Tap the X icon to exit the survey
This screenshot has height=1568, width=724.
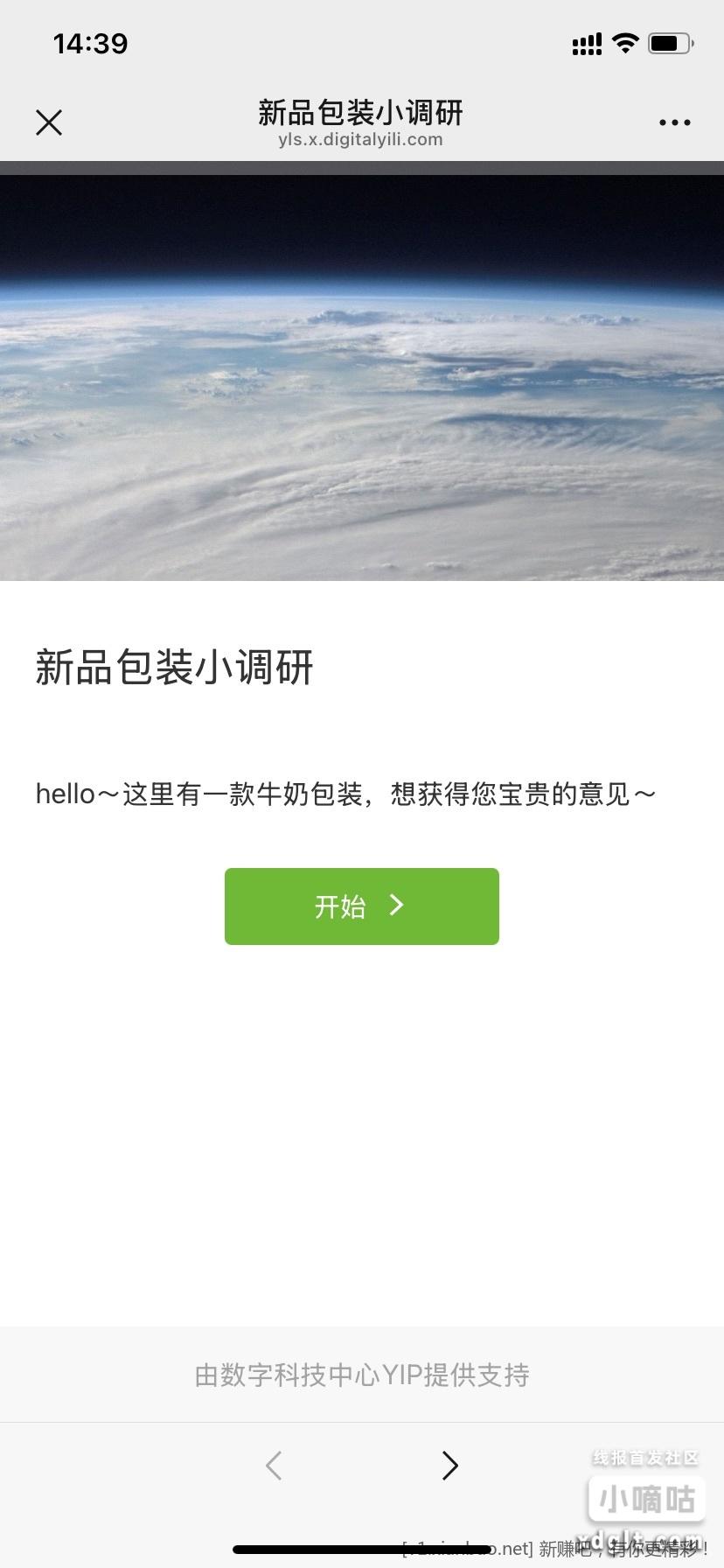[x=49, y=122]
